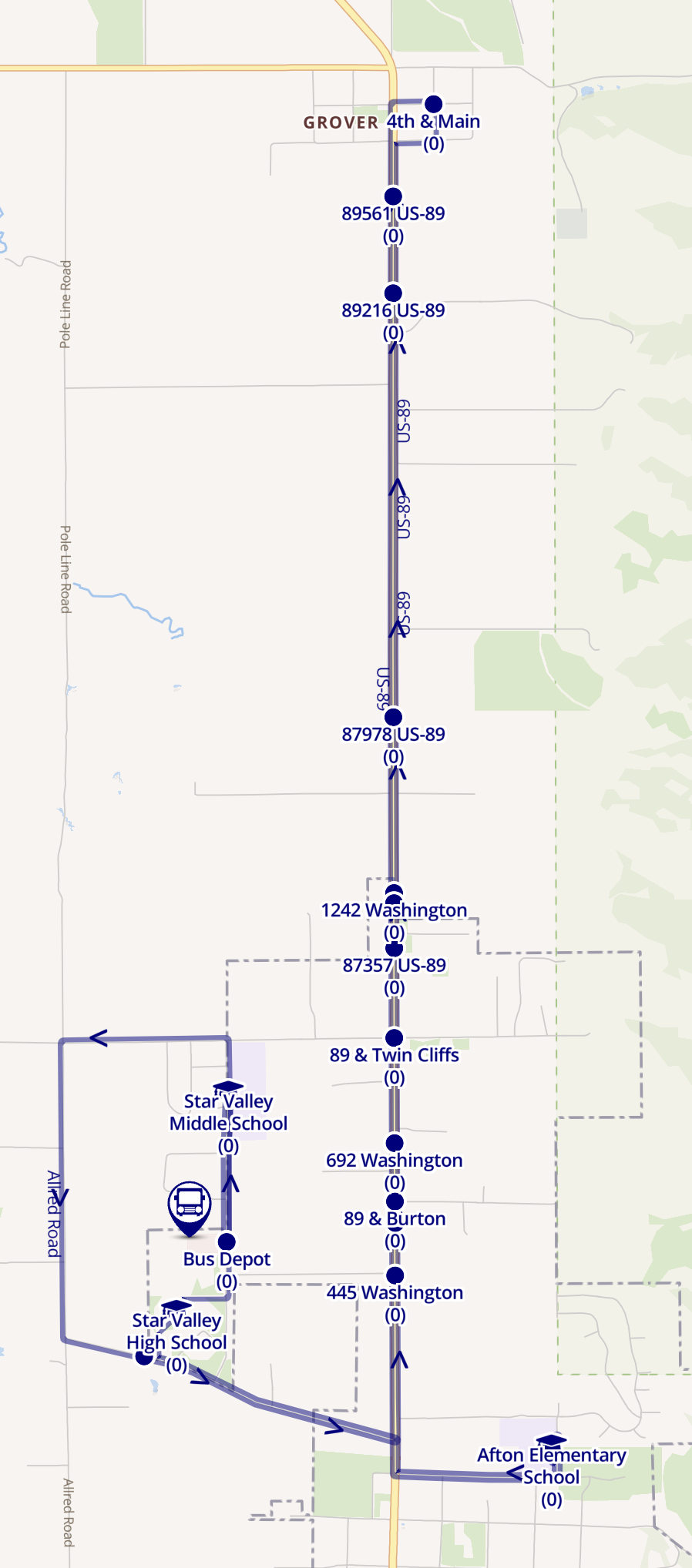Tap the 89 & Twin Cliffs stop

pyautogui.click(x=394, y=1037)
